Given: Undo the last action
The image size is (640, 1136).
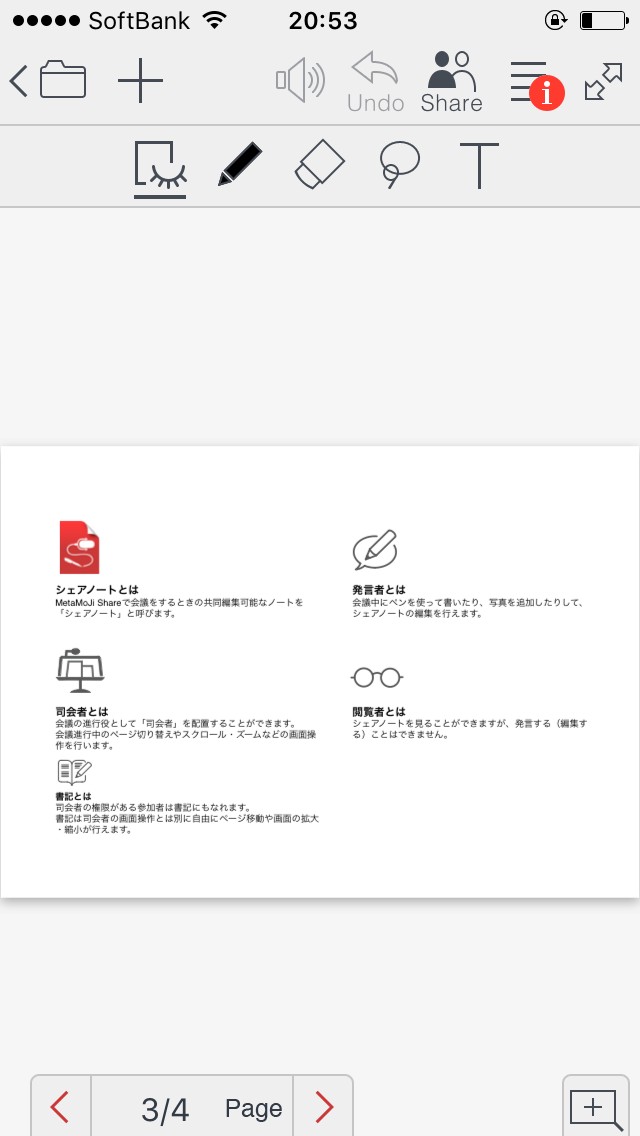Looking at the screenshot, I should point(375,82).
